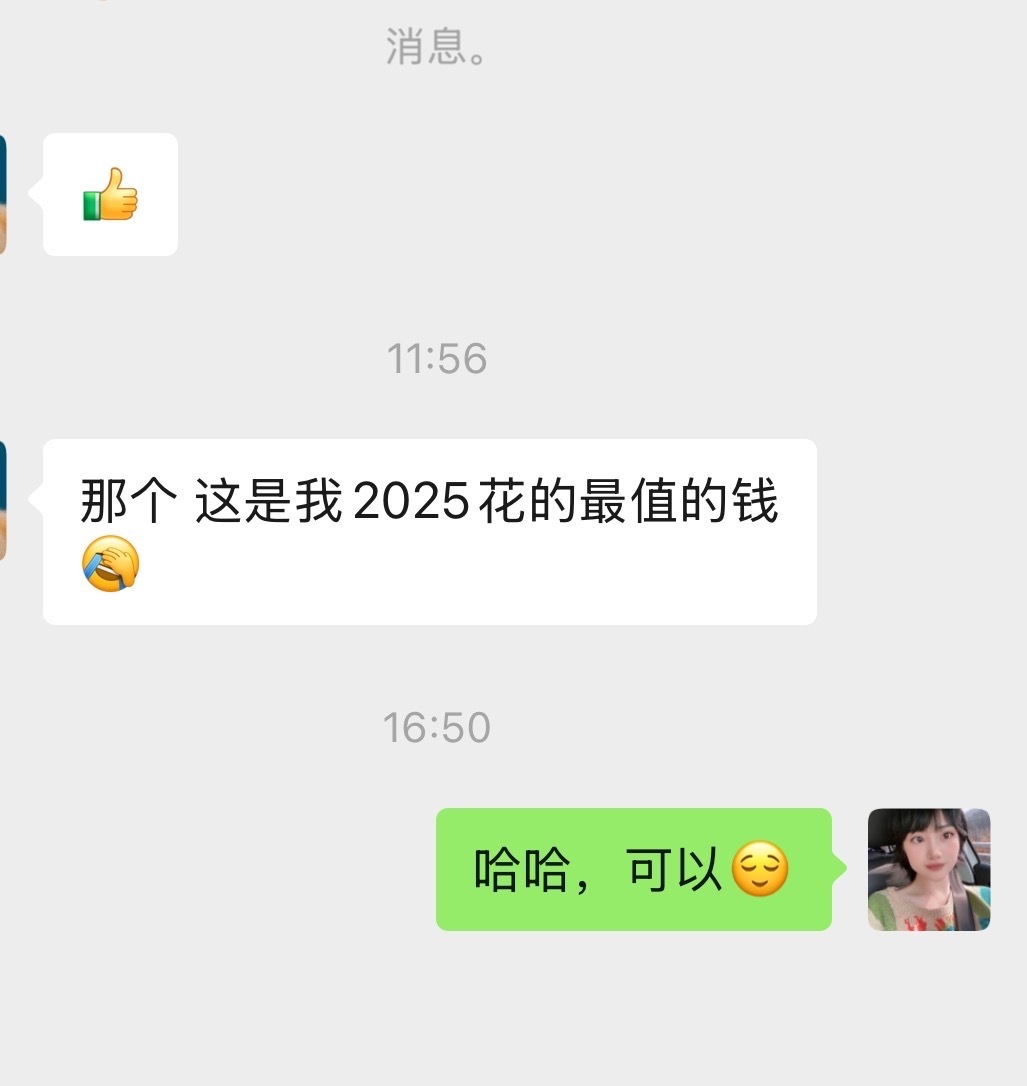Open the sender's profile via her avatar
This screenshot has height=1086, width=1027.
(x=928, y=869)
